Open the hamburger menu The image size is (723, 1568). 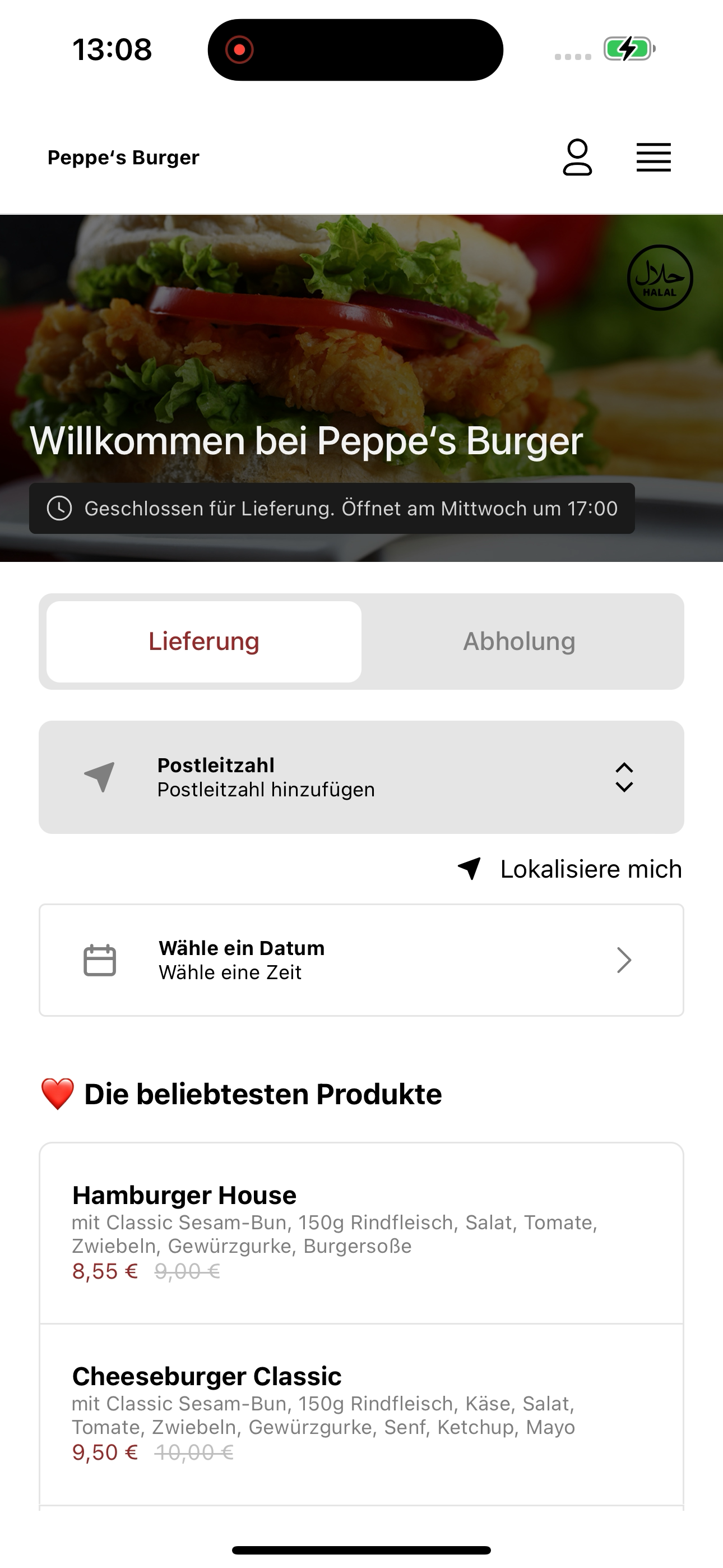point(654,158)
